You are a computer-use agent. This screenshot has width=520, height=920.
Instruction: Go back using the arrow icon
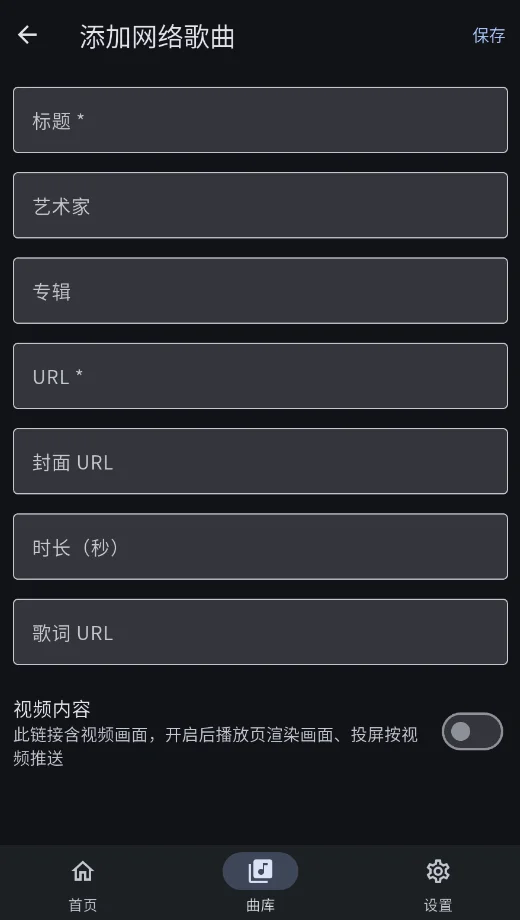click(x=27, y=35)
